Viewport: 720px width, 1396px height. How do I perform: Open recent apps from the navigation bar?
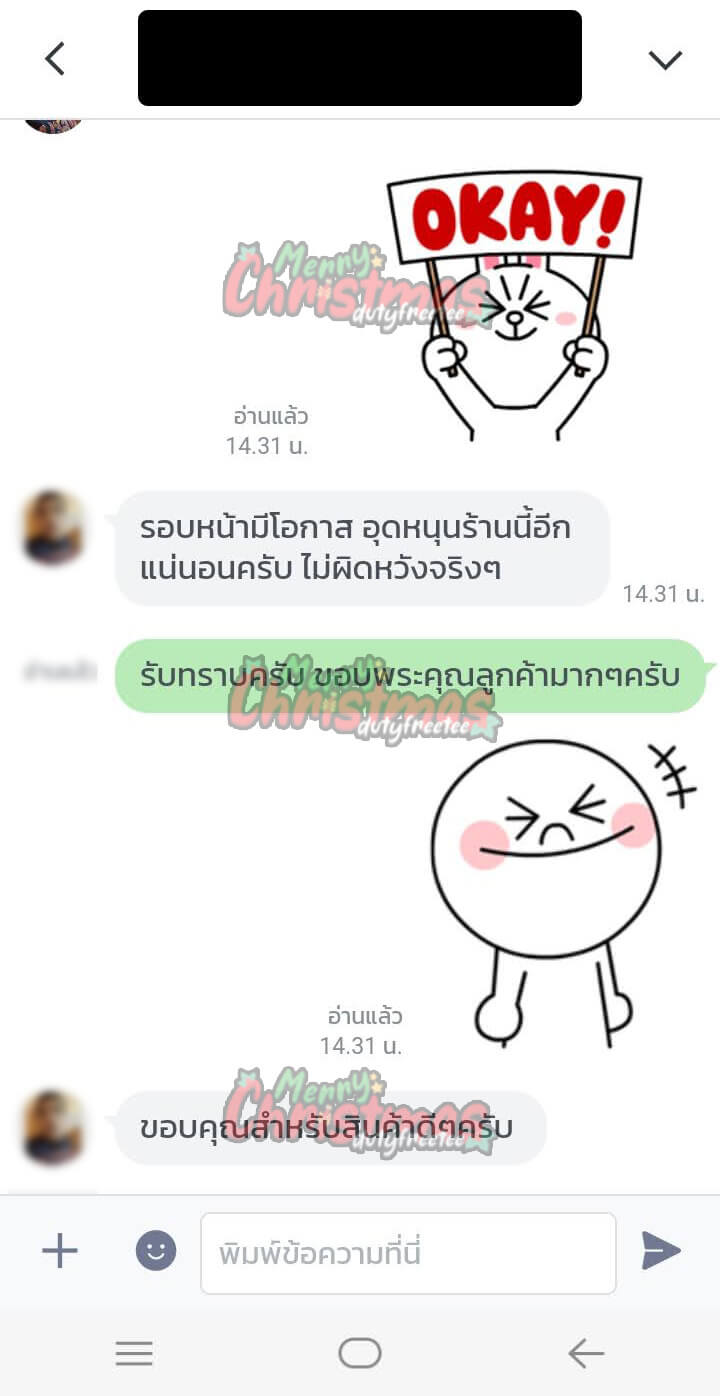[134, 1354]
